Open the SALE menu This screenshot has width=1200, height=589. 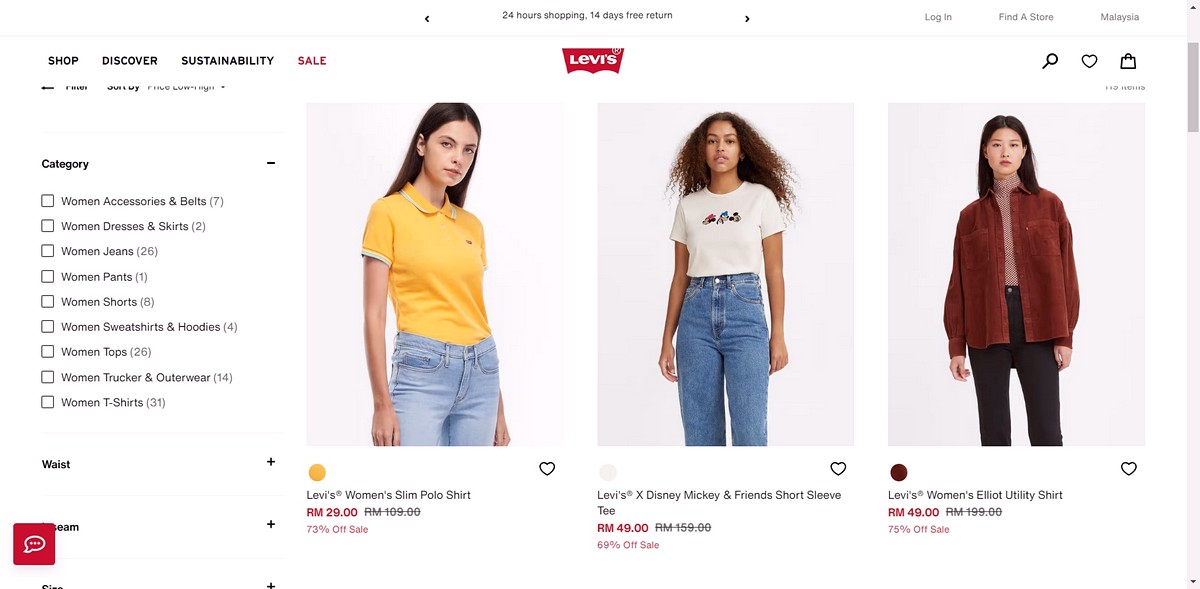click(312, 61)
